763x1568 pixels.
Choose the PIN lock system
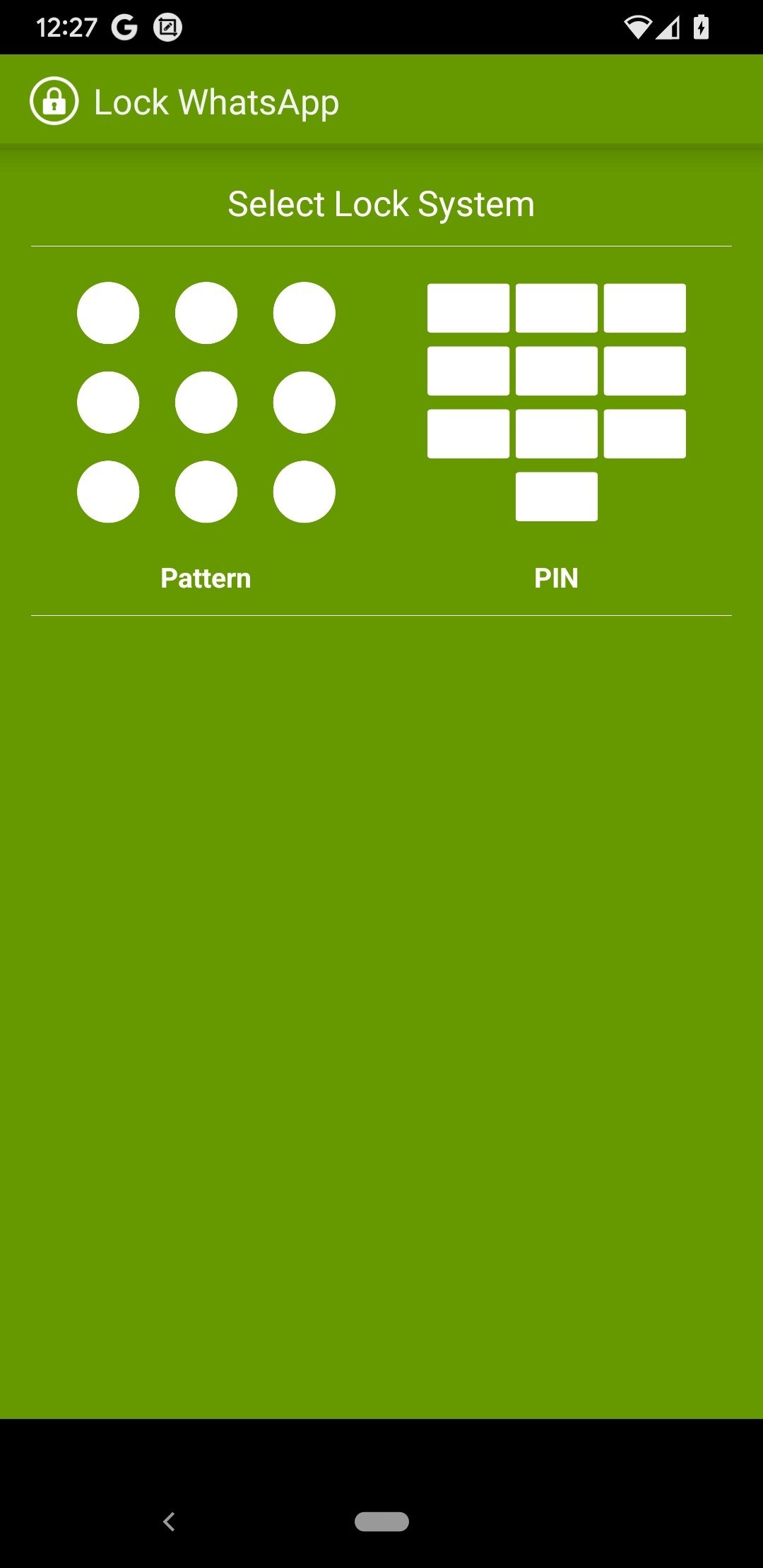(x=556, y=431)
